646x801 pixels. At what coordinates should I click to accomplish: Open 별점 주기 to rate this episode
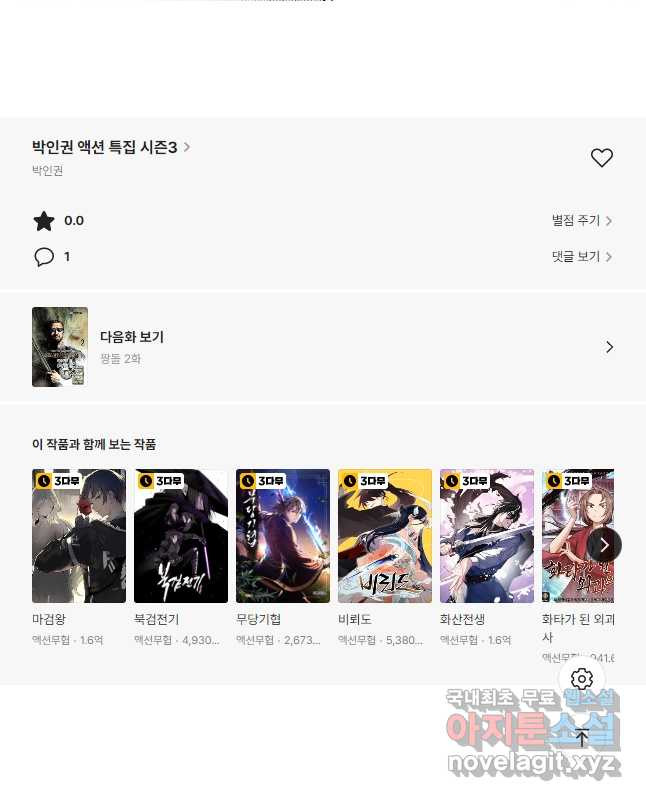[x=581, y=221]
